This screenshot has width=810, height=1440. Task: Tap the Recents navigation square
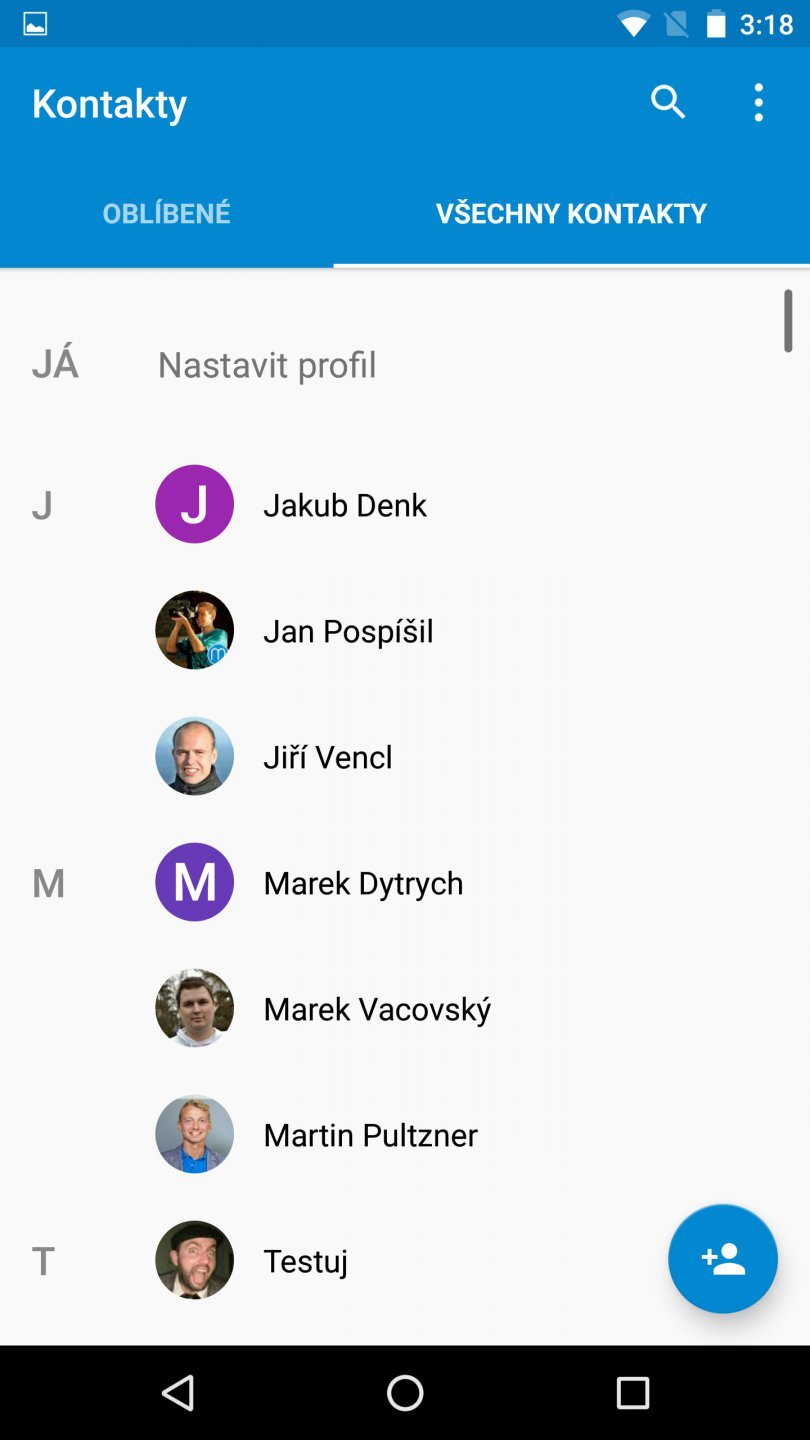(x=633, y=1391)
